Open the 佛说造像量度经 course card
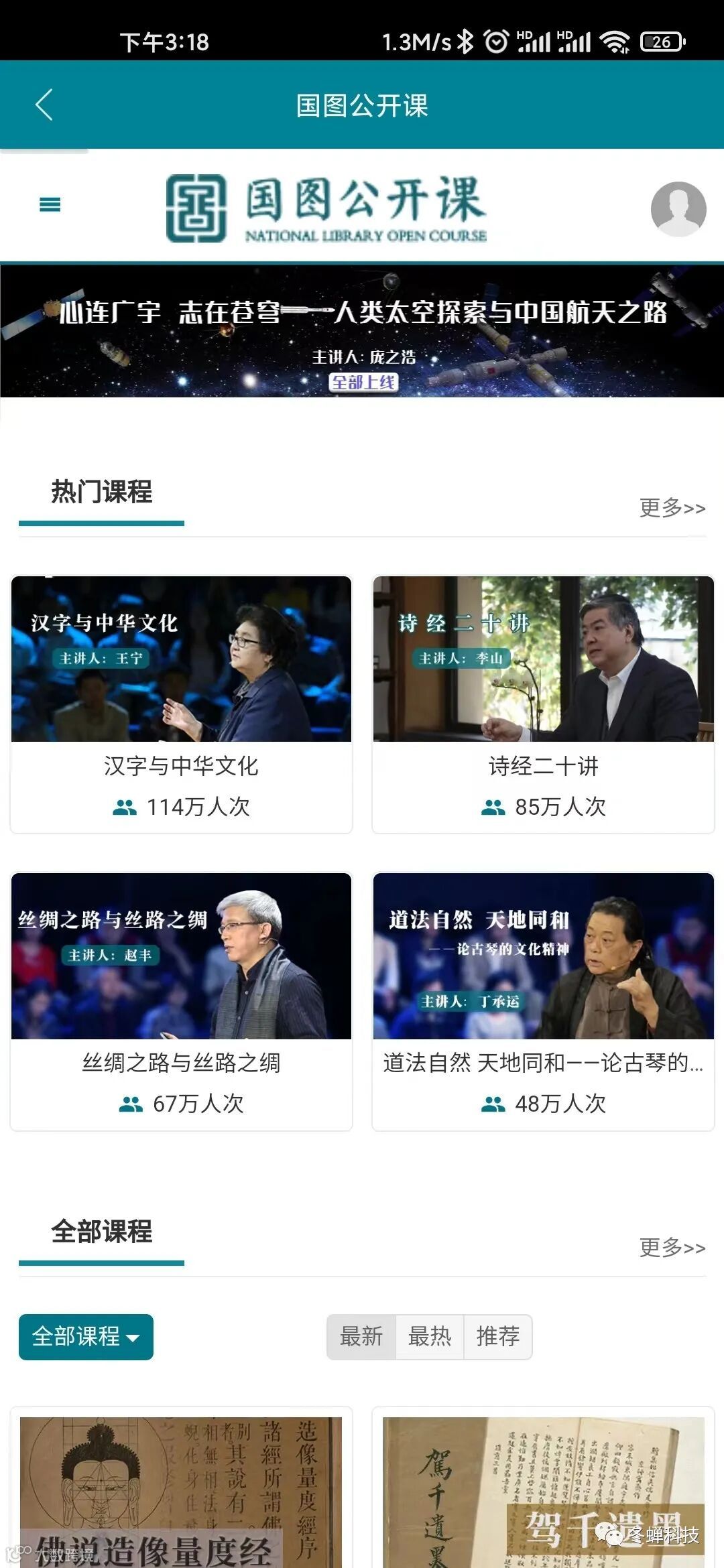The height and width of the screenshot is (1568, 724). 181,1491
